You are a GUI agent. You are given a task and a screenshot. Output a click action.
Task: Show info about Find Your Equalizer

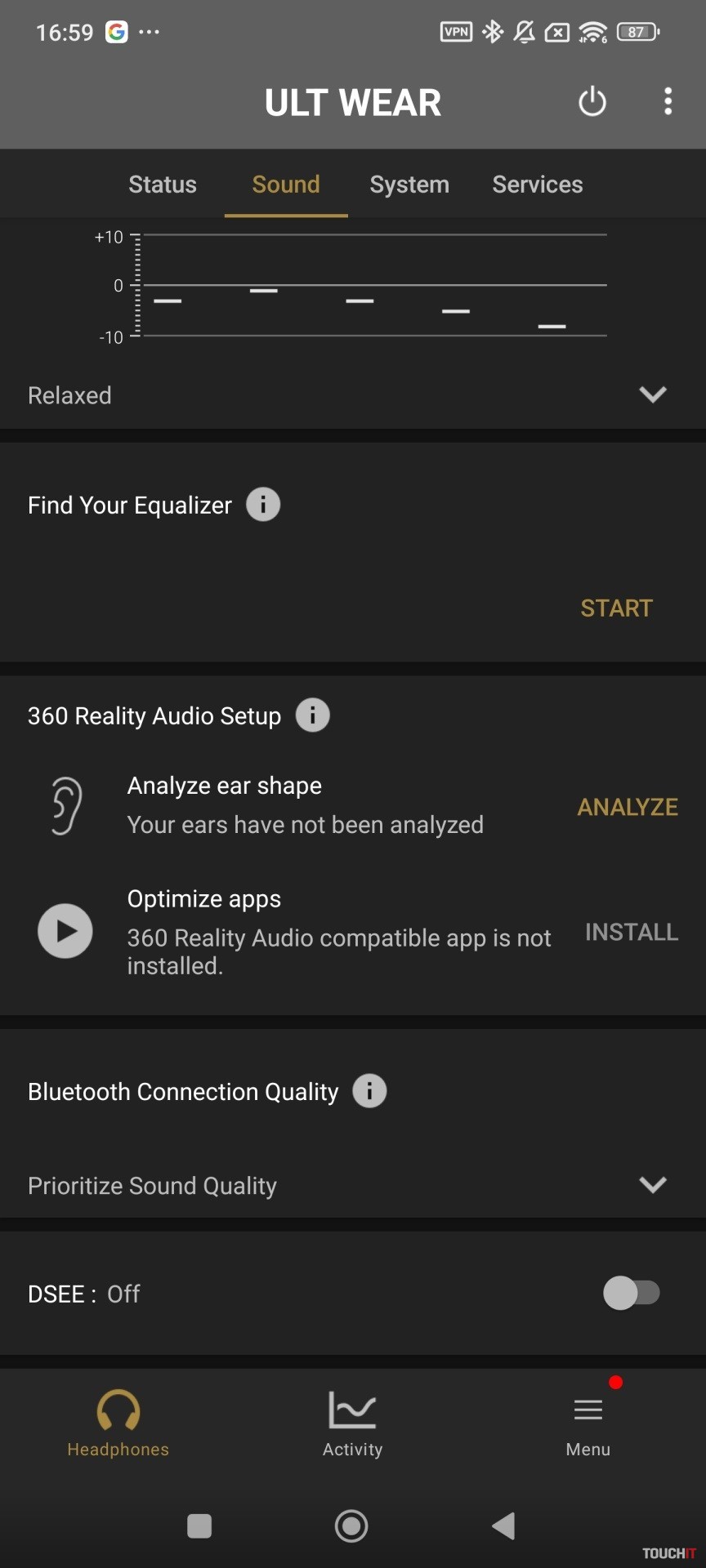[x=263, y=505]
